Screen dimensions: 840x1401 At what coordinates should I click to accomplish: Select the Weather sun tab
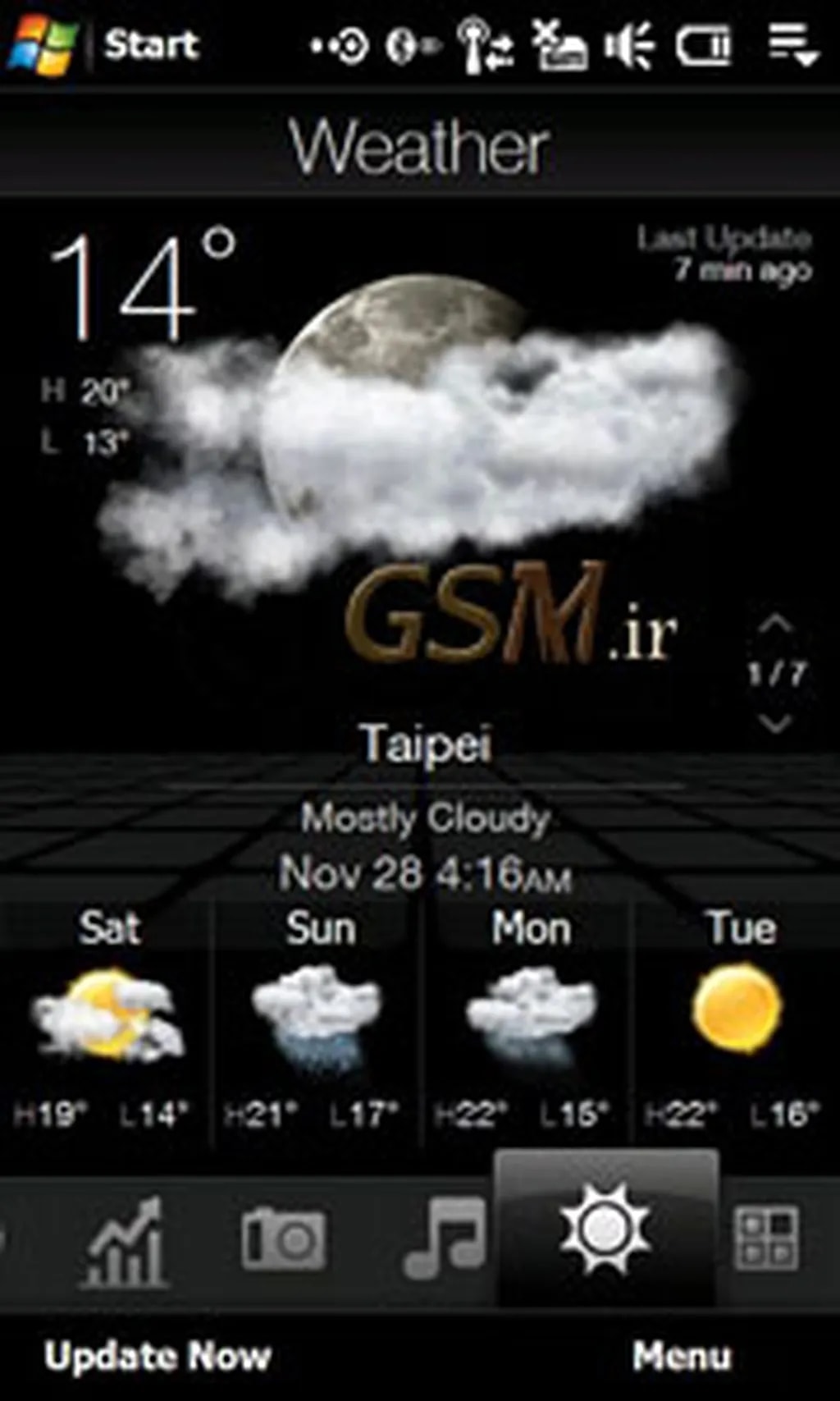(x=605, y=1229)
